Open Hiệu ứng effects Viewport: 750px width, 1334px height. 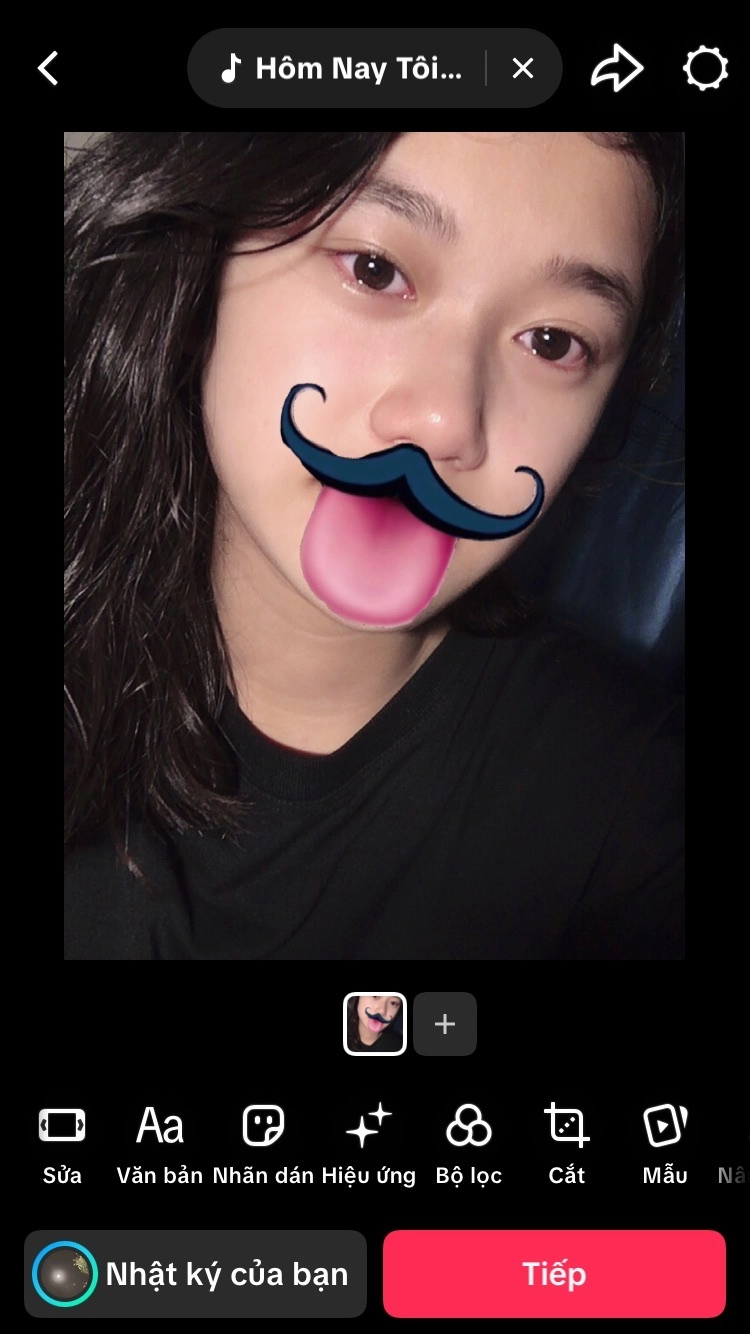(368, 1144)
